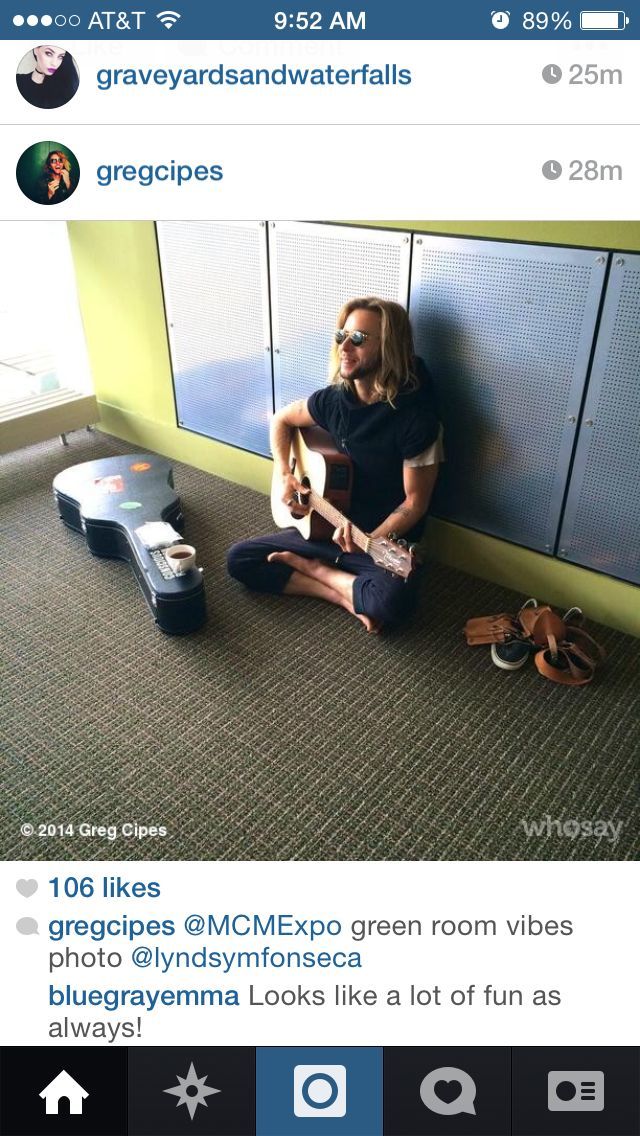Switch to the Explore tab
640x1136 pixels.
coord(191,1091)
